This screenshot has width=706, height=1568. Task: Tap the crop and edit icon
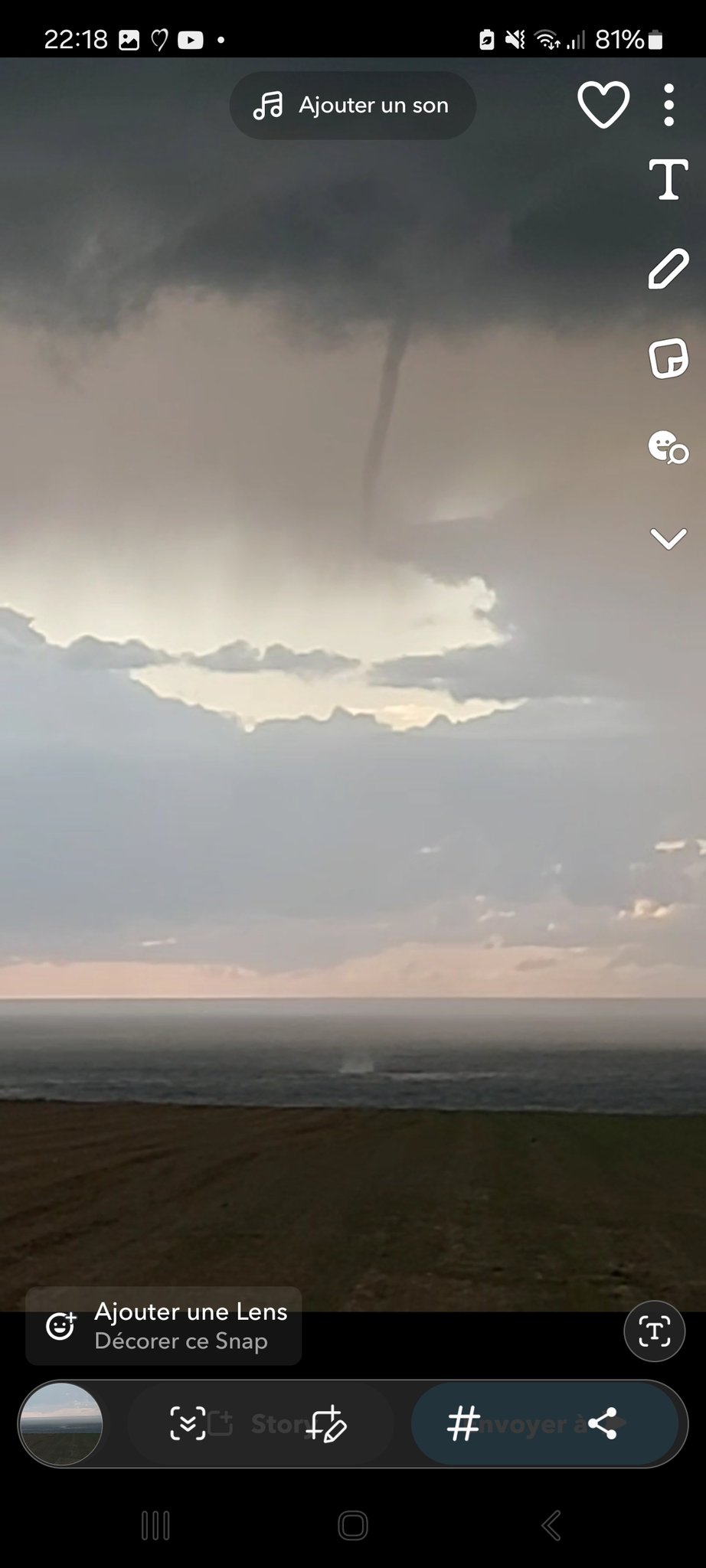[x=327, y=1424]
